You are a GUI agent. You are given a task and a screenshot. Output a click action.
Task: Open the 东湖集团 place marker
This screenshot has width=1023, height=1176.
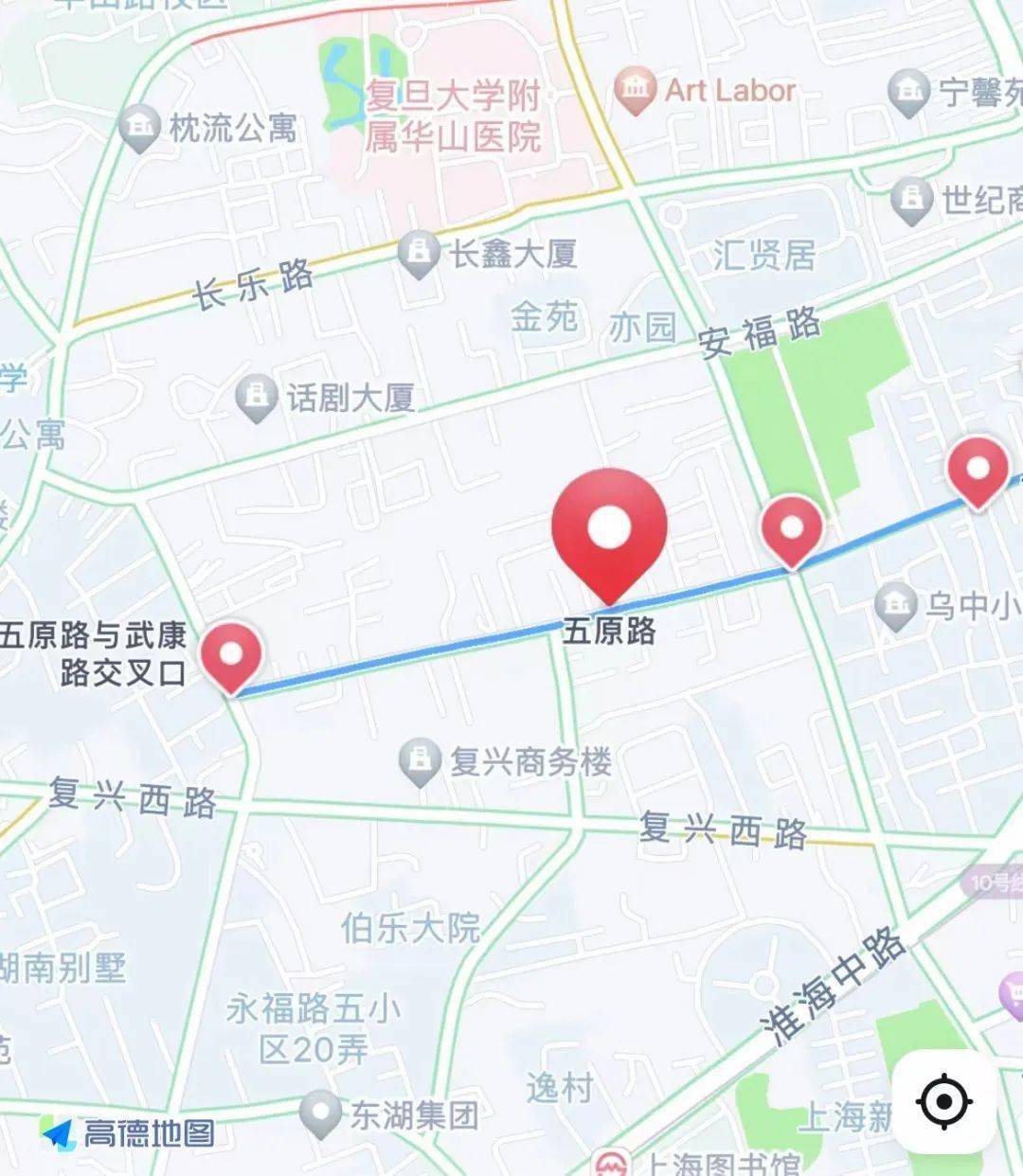(321, 1114)
